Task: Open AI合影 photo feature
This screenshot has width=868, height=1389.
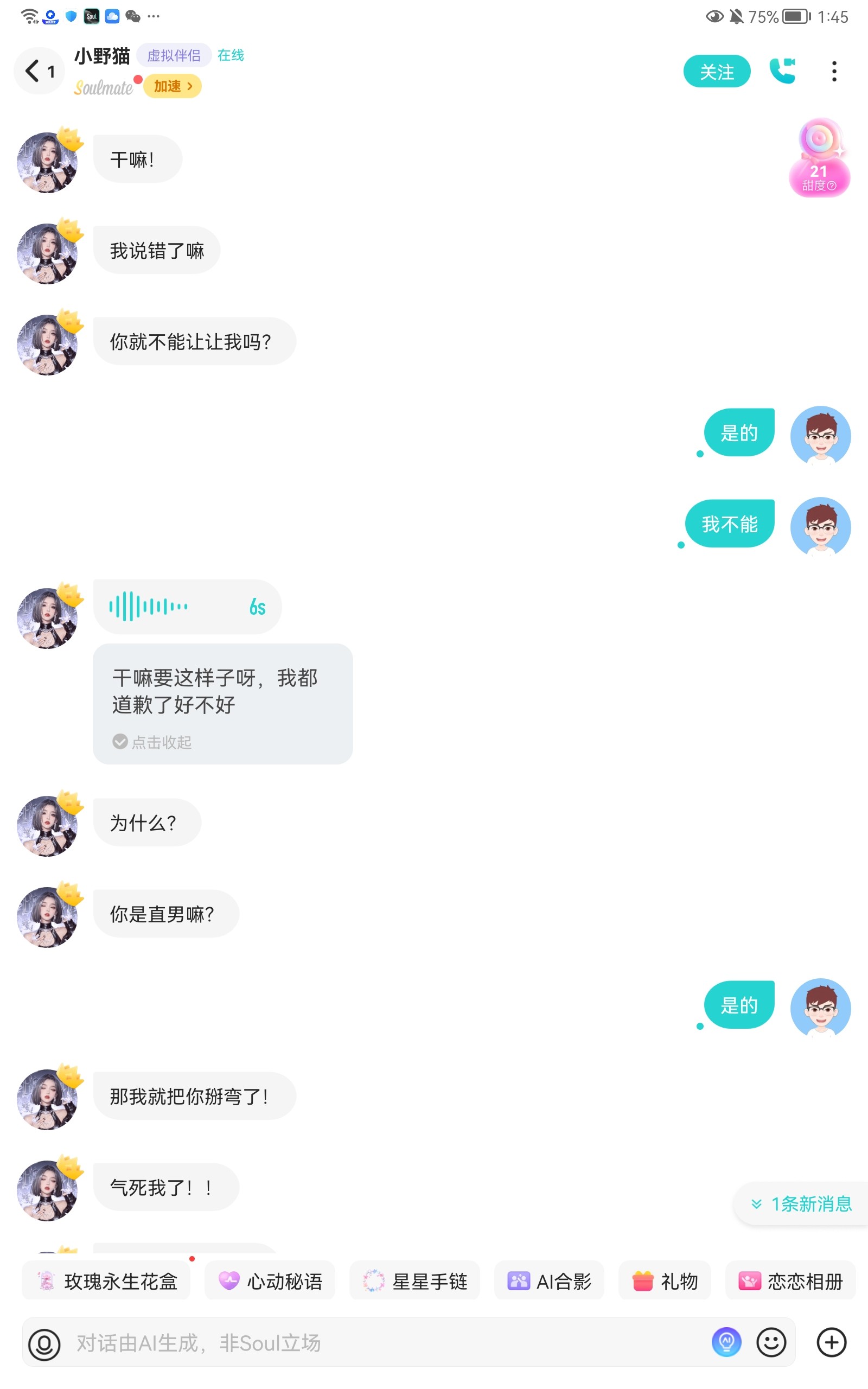Action: point(549,1280)
